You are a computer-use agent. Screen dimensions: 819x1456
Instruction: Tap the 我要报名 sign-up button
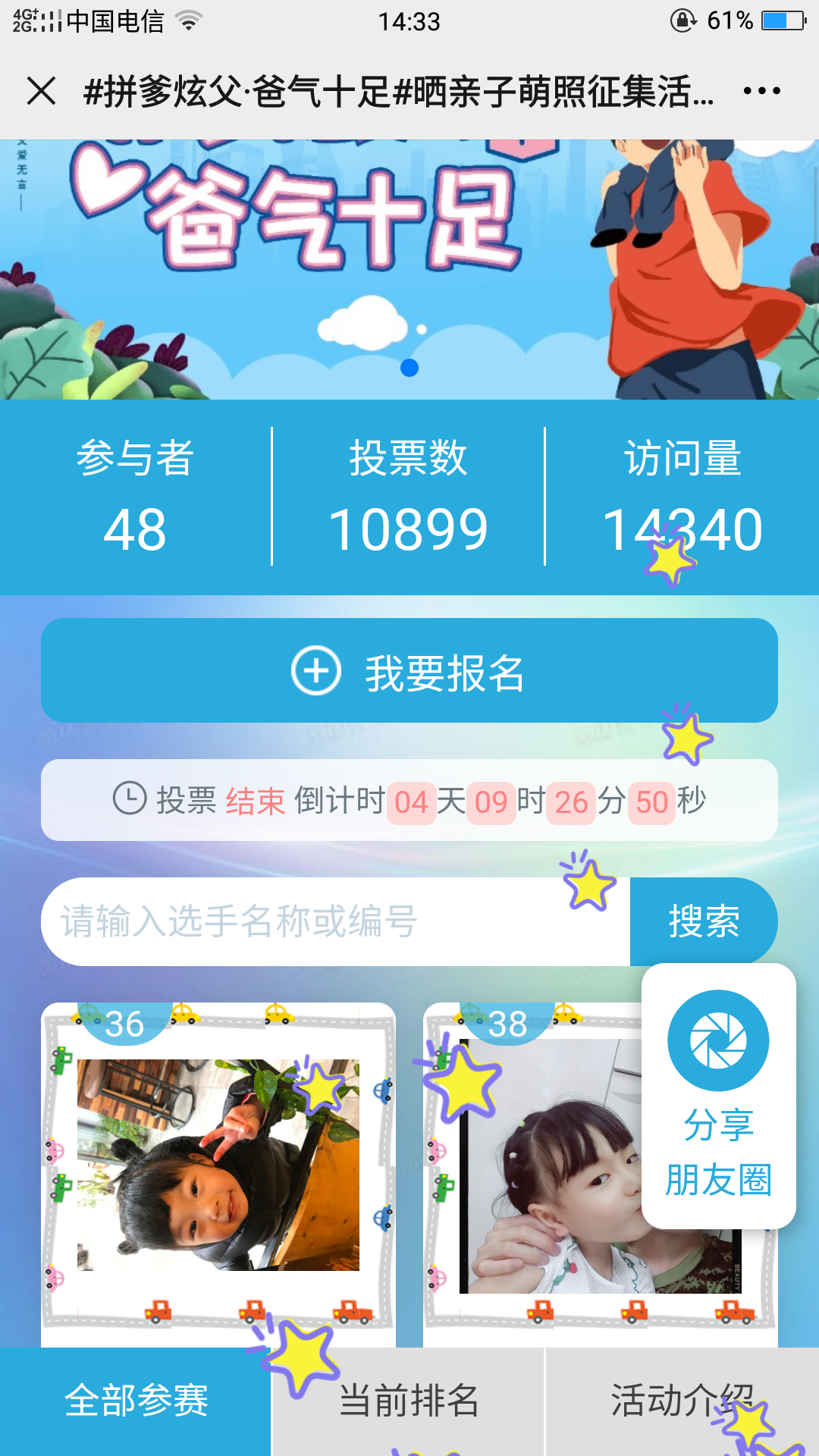coord(409,670)
